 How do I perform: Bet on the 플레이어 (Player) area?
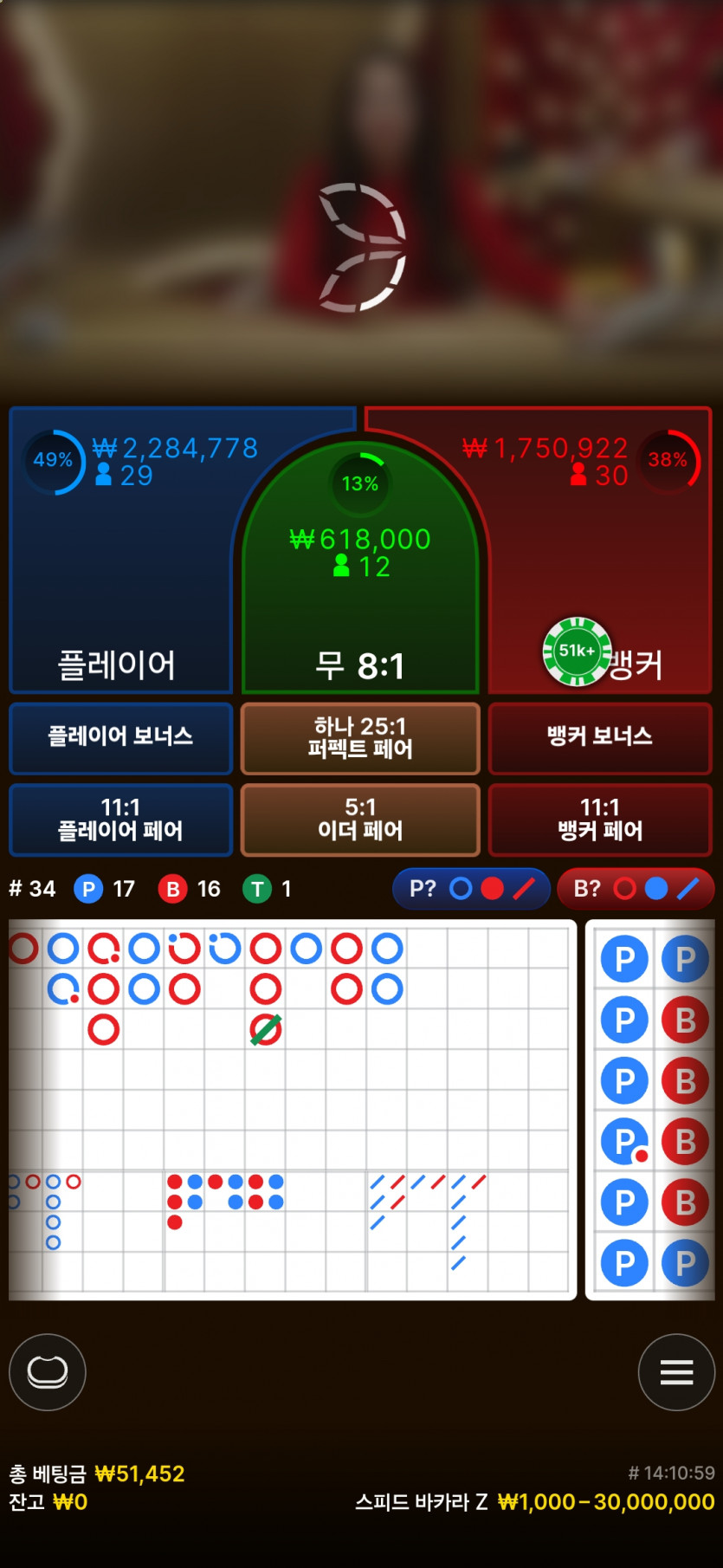coord(119,589)
